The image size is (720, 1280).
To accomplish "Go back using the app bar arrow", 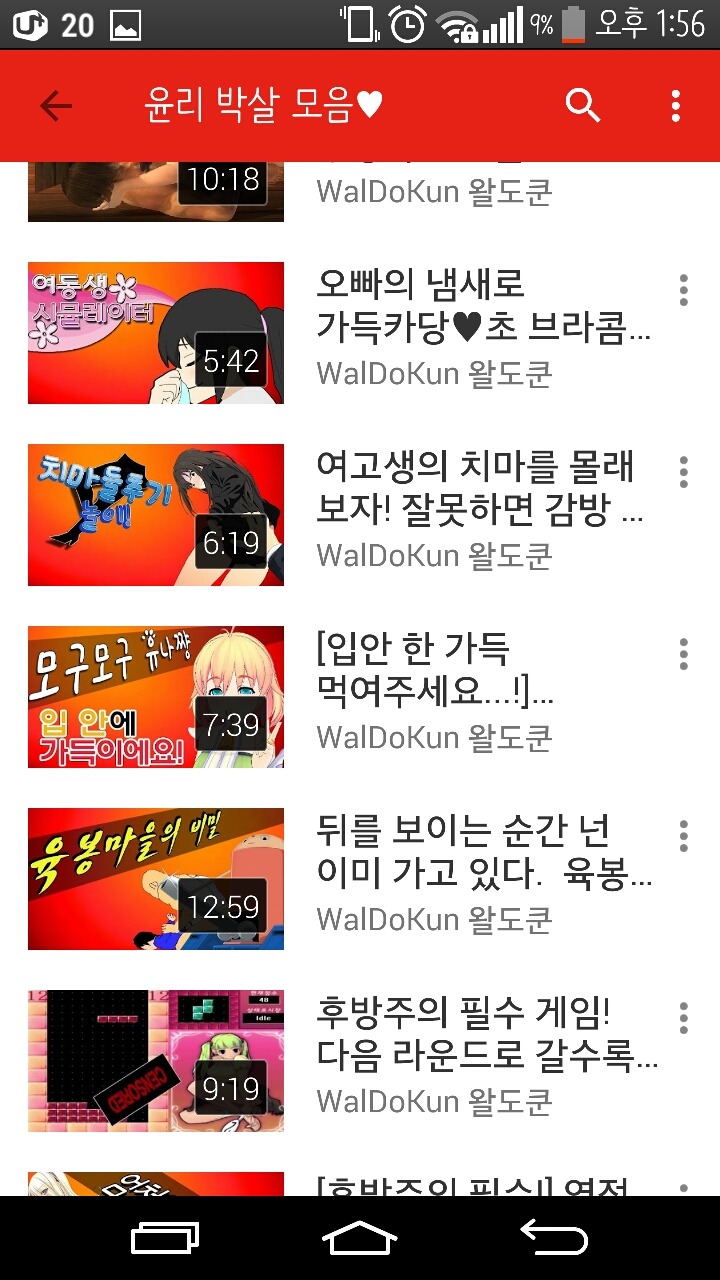I will (x=56, y=106).
